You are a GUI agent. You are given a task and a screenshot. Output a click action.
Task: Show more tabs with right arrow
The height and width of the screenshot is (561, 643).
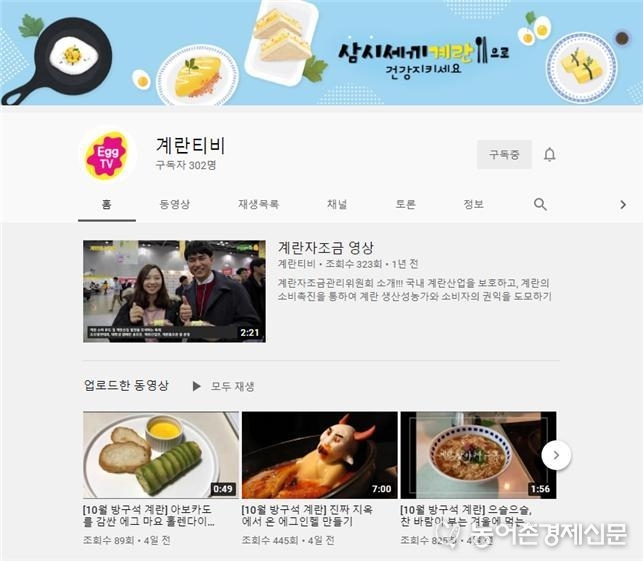[623, 204]
